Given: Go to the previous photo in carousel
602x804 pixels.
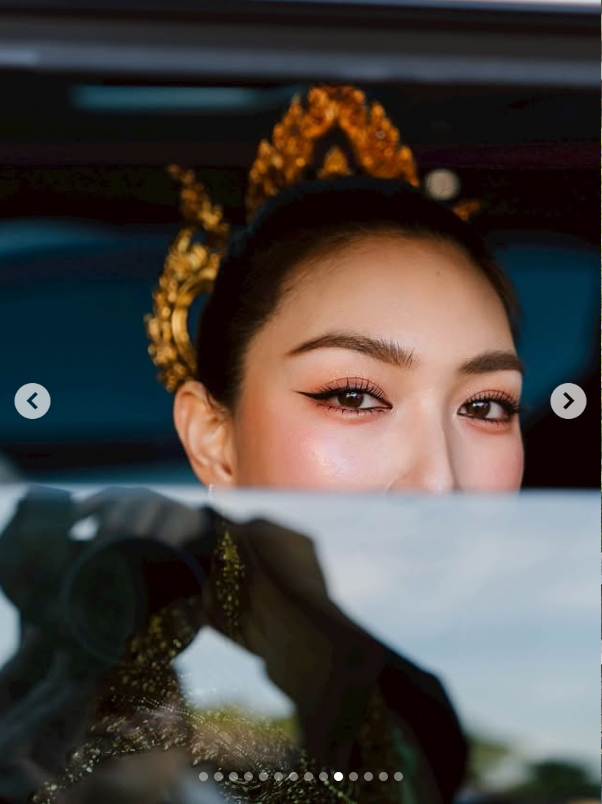Looking at the screenshot, I should click(x=32, y=401).
